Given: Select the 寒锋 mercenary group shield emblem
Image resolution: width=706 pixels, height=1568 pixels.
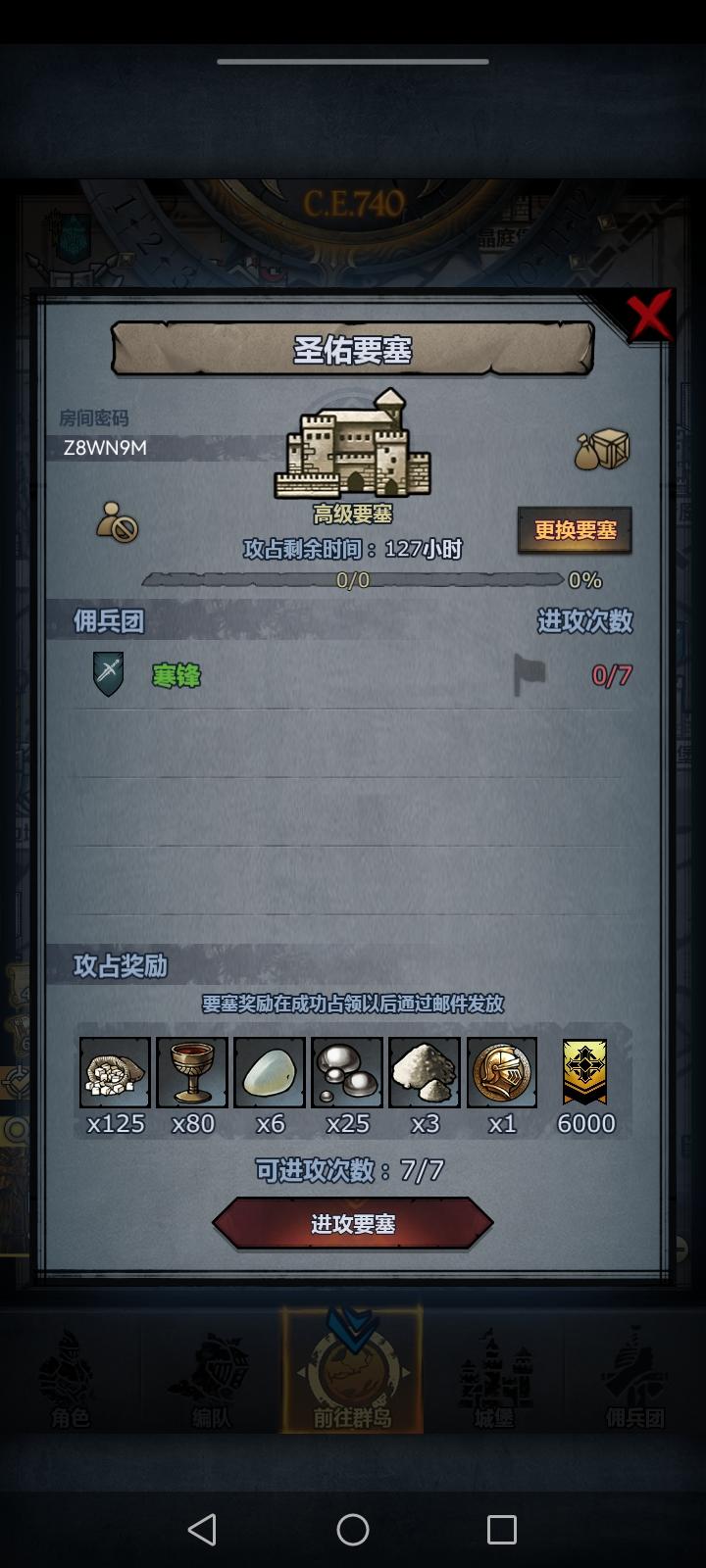Looking at the screenshot, I should [x=108, y=676].
